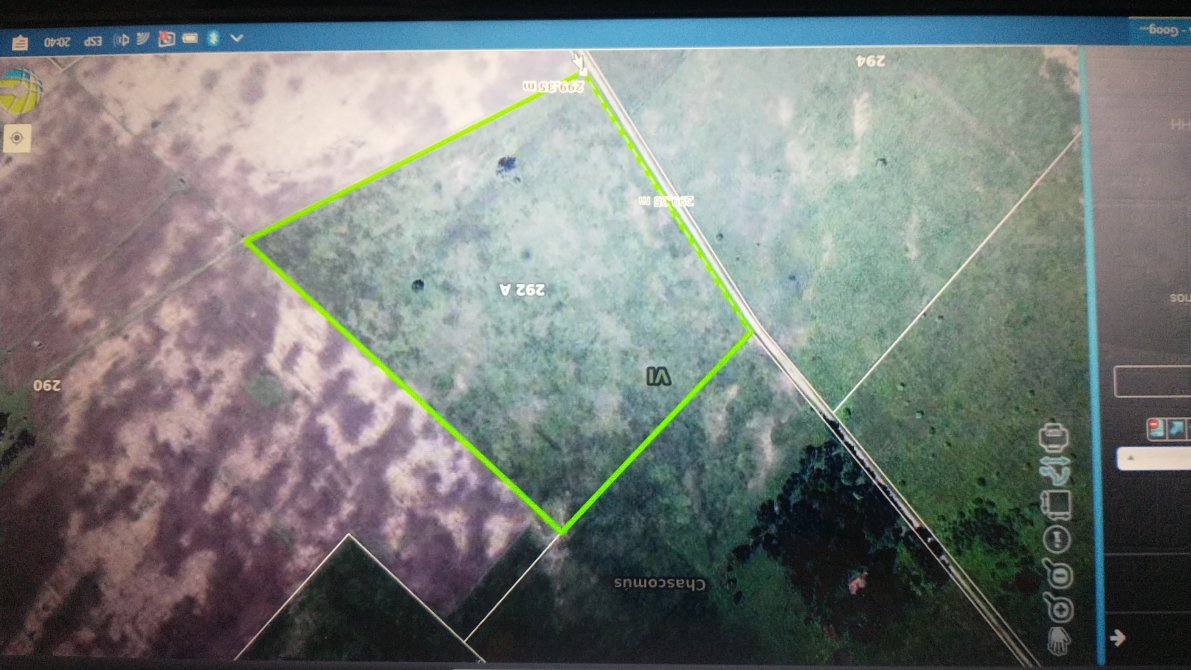Viewport: 1191px width, 670px height.
Task: Center map on my location
Action: 17,139
